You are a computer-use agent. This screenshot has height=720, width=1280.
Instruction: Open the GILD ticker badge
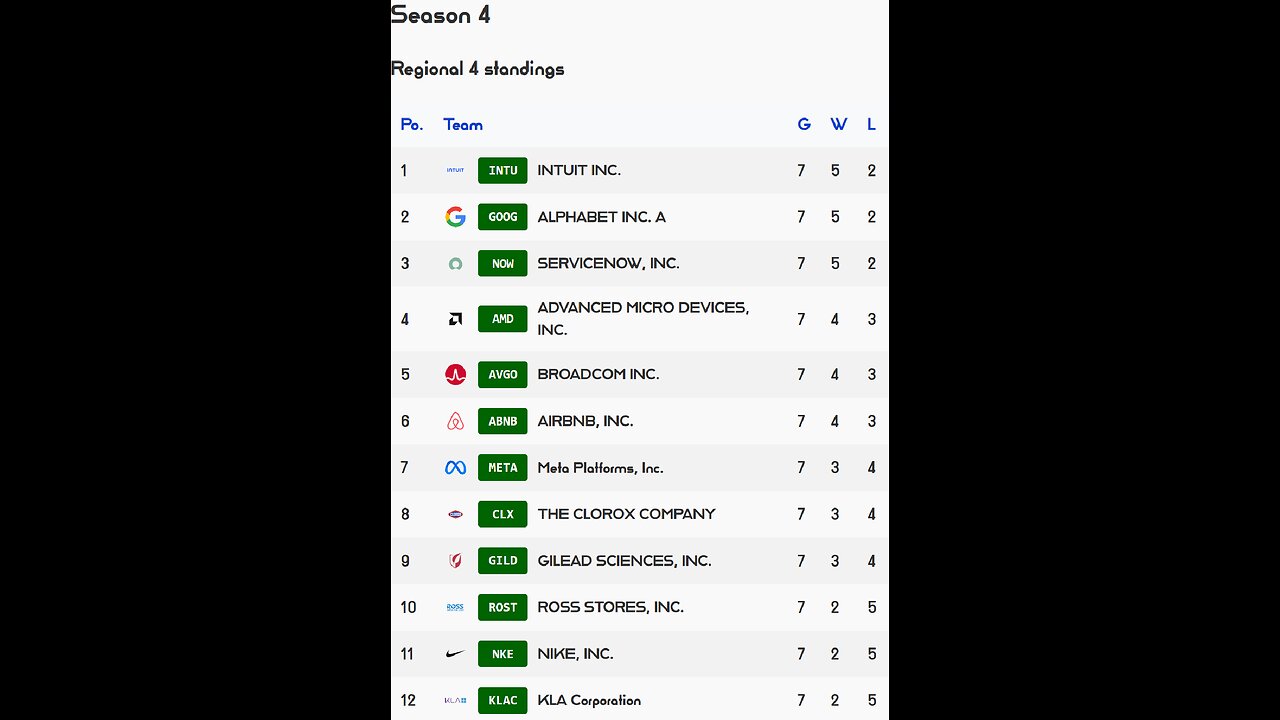(x=502, y=561)
